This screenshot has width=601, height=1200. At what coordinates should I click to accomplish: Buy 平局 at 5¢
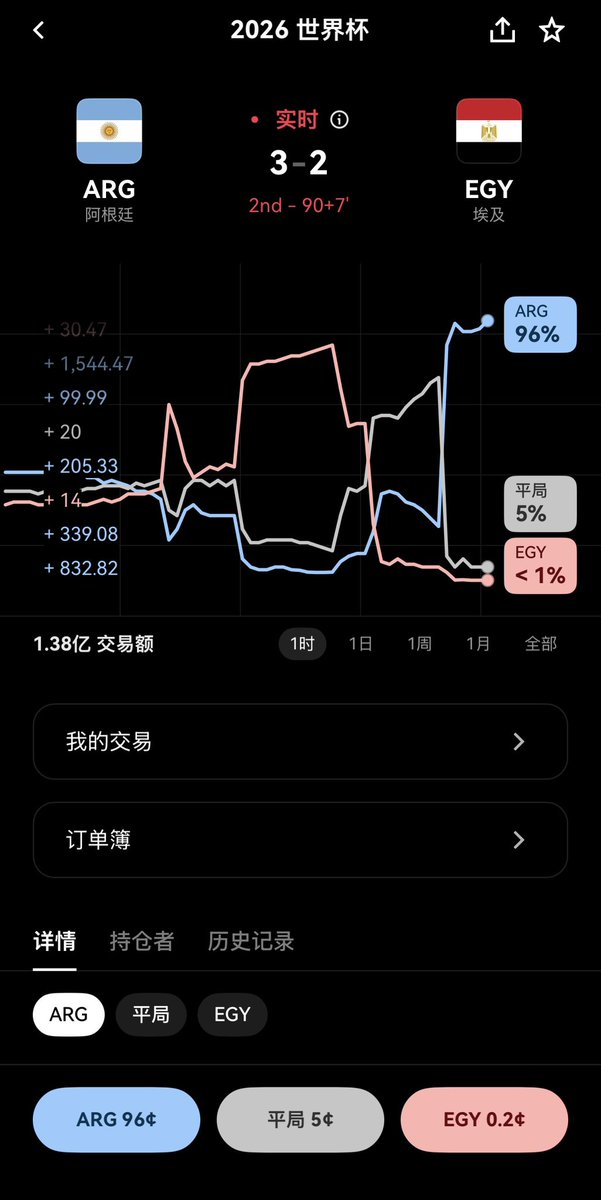pos(300,1120)
